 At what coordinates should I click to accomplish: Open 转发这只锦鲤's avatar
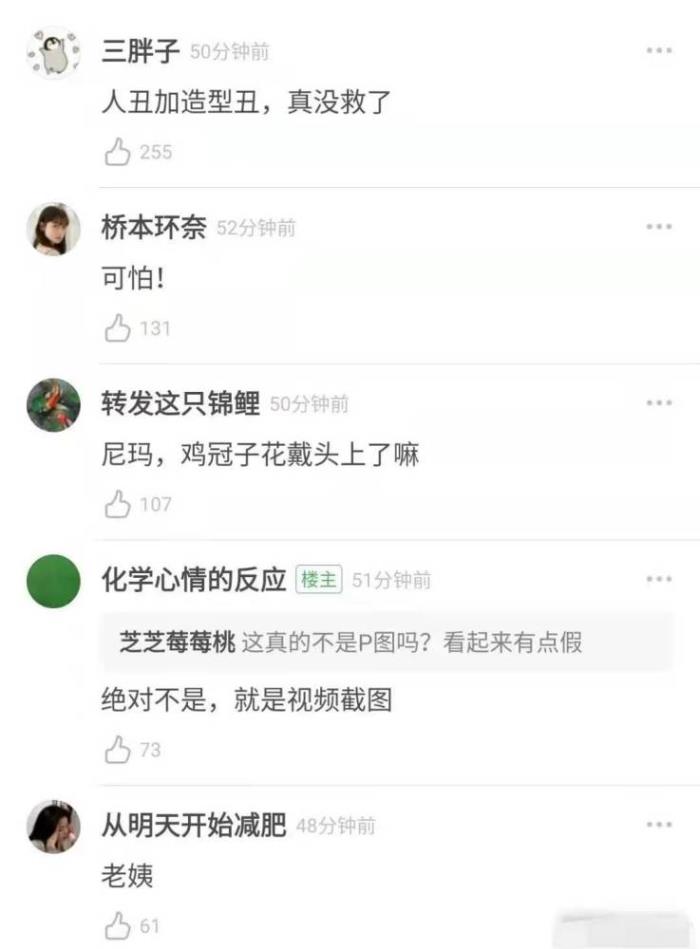click(53, 405)
